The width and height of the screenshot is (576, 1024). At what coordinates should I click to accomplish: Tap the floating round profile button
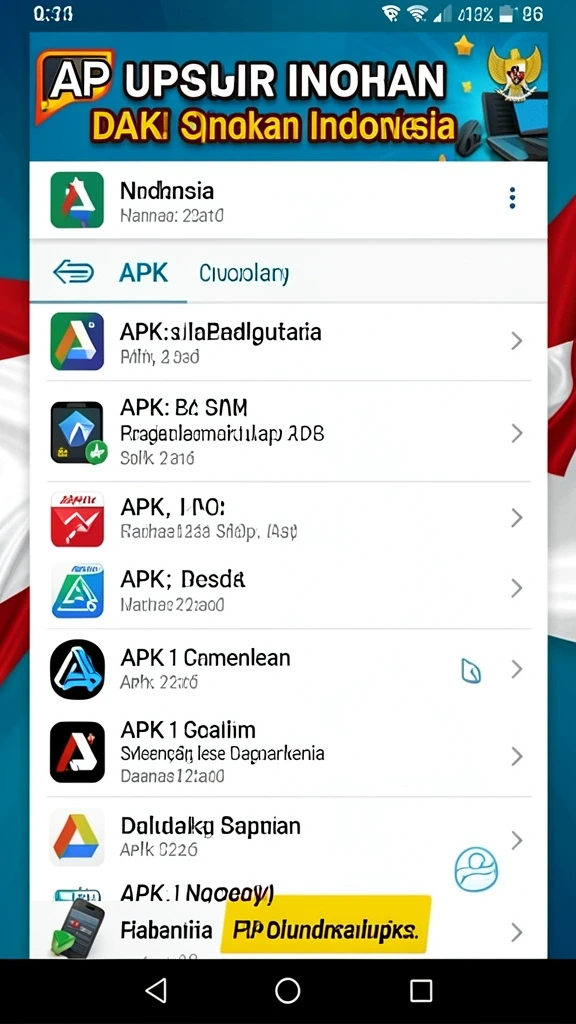click(x=476, y=869)
